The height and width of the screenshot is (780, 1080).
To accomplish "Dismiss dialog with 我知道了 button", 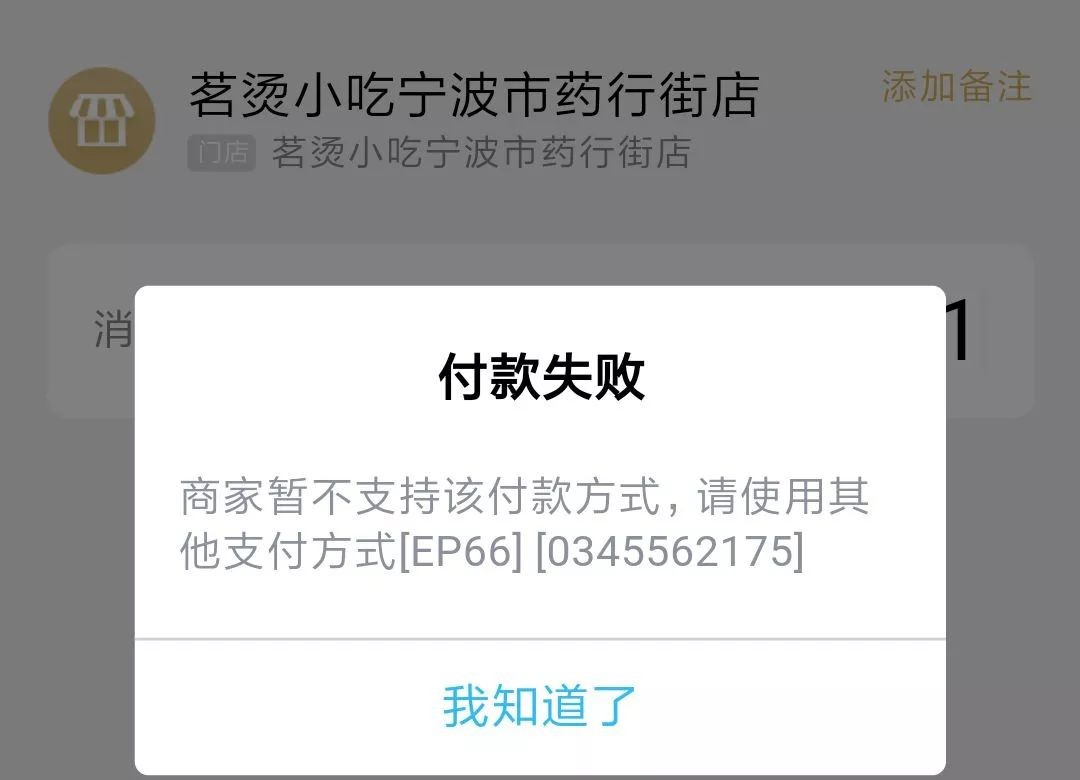I will (540, 706).
